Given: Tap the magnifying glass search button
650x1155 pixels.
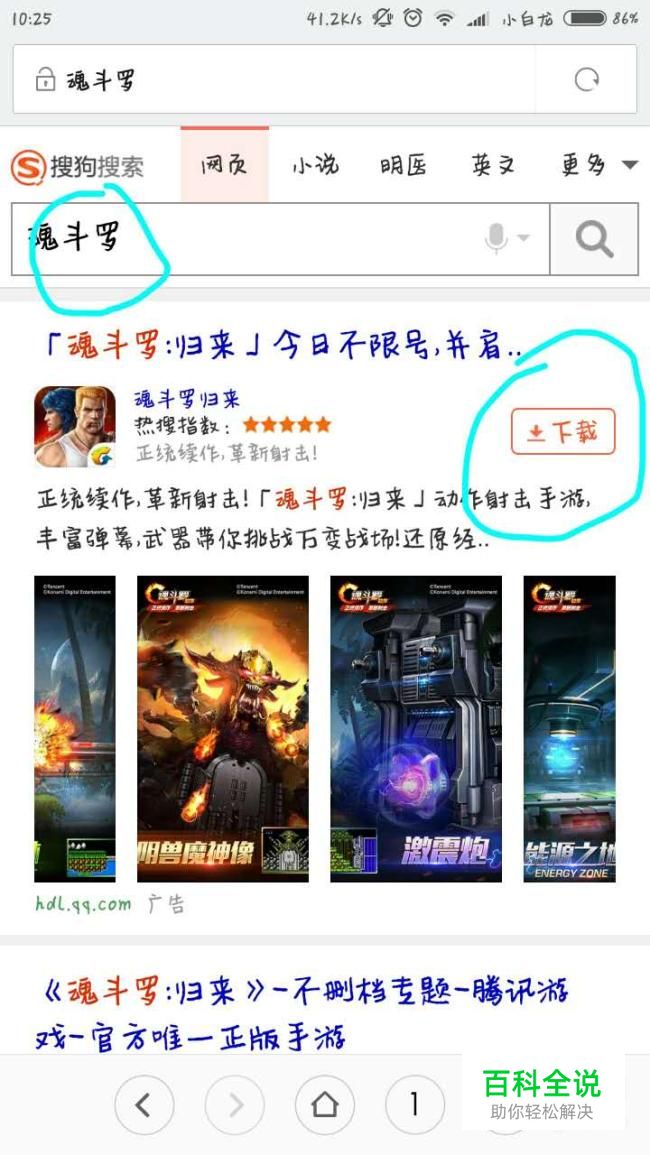Looking at the screenshot, I should pyautogui.click(x=594, y=239).
